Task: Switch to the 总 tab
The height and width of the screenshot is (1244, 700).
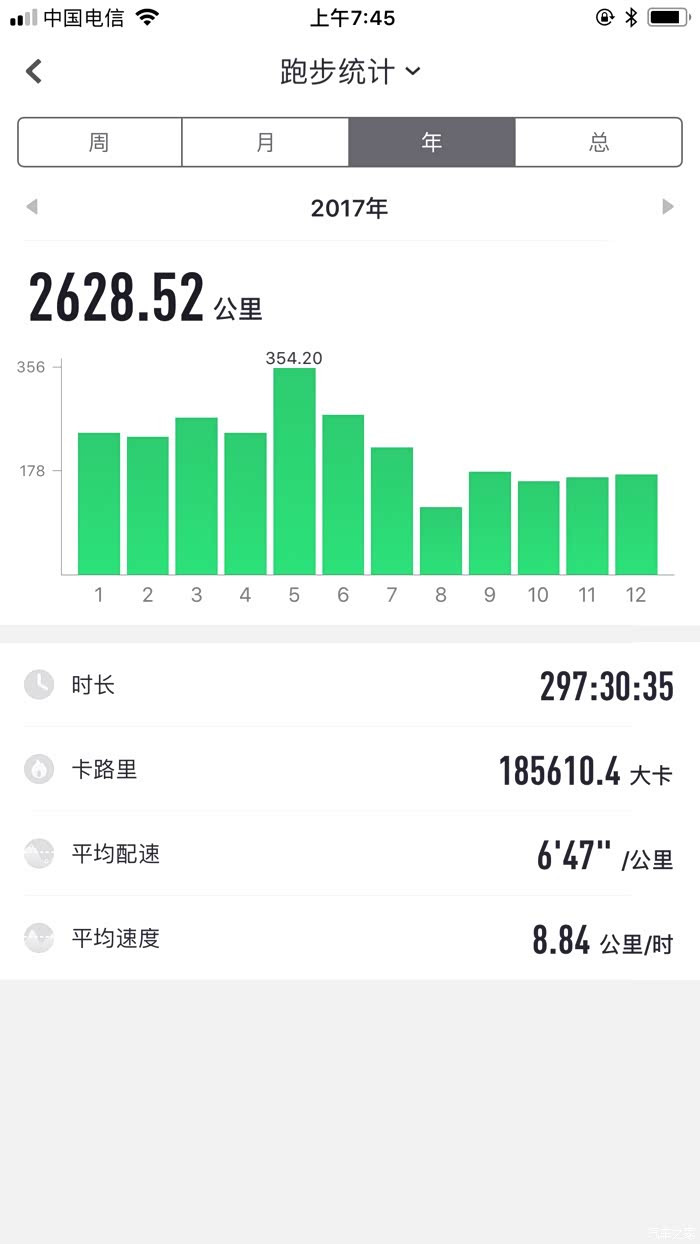Action: (x=598, y=142)
